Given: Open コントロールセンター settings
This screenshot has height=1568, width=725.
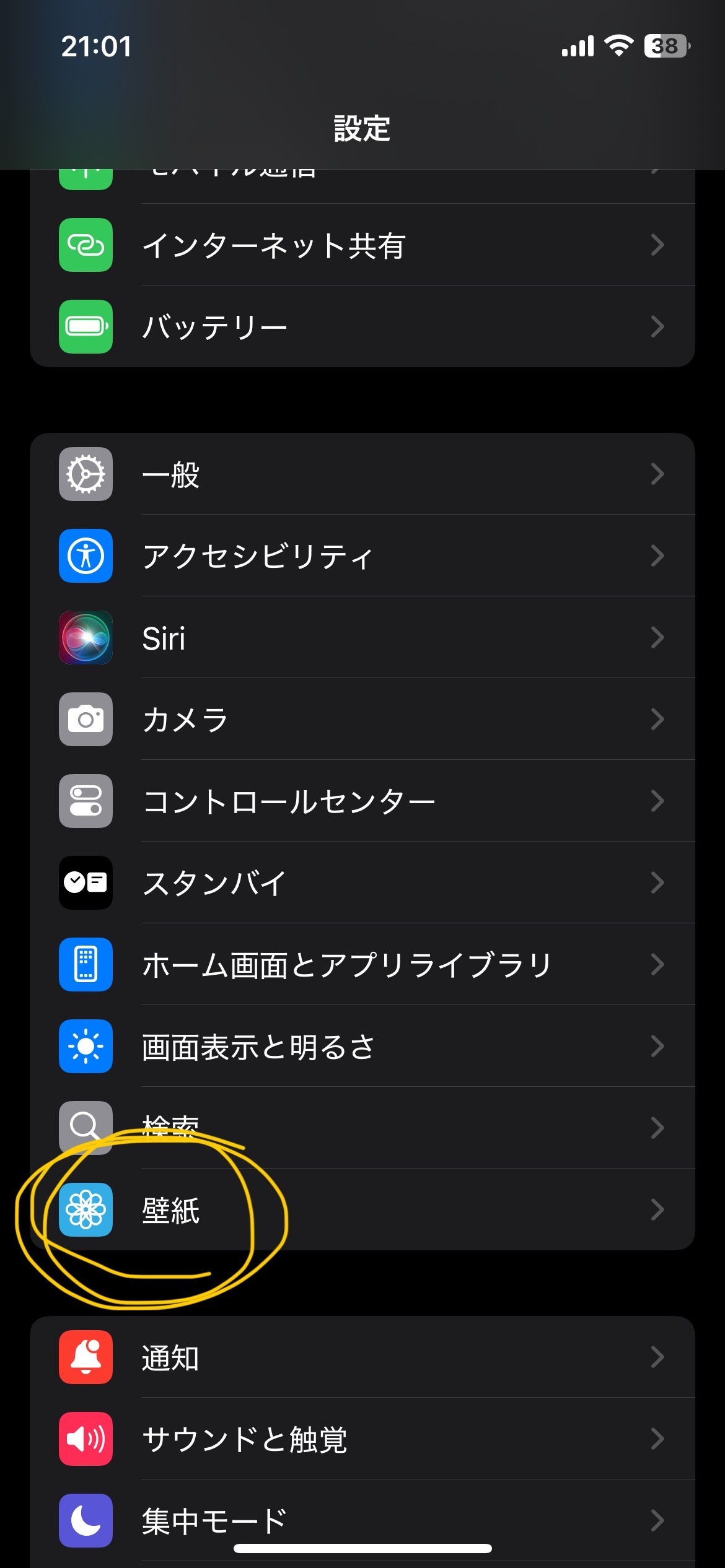Looking at the screenshot, I should pyautogui.click(x=362, y=801).
